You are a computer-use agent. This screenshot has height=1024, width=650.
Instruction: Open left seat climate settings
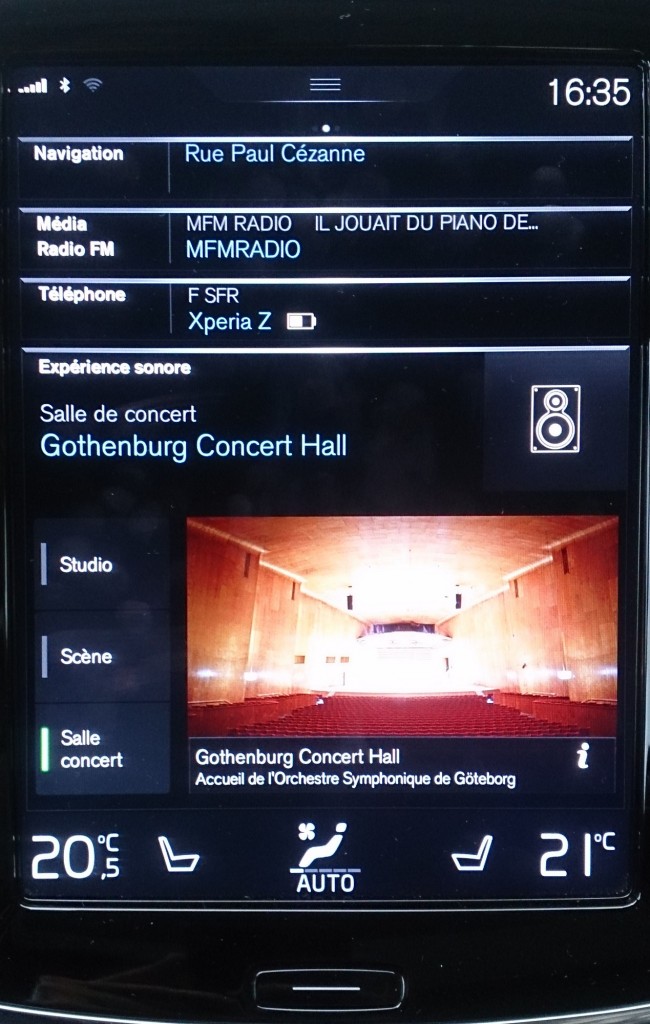tap(179, 856)
